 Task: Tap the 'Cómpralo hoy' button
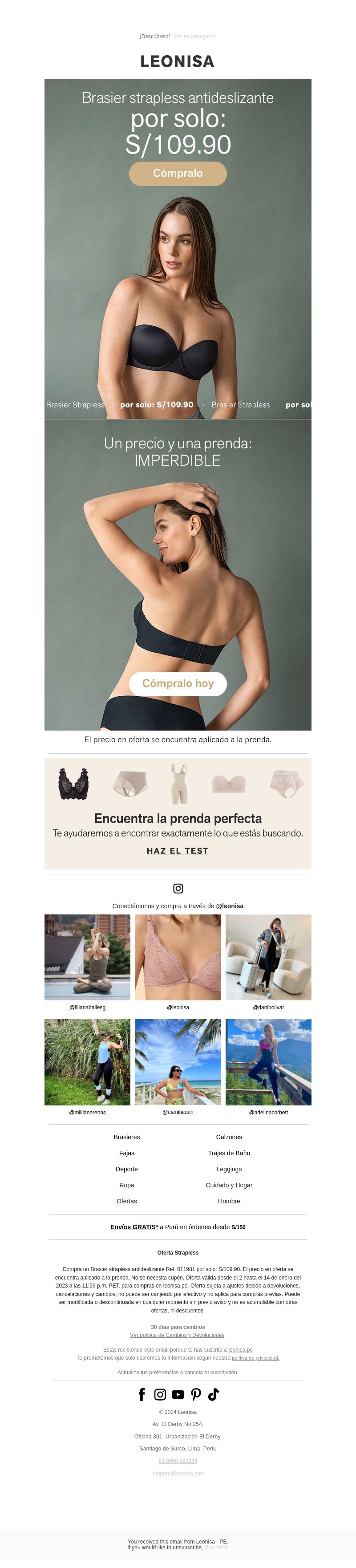tap(178, 683)
